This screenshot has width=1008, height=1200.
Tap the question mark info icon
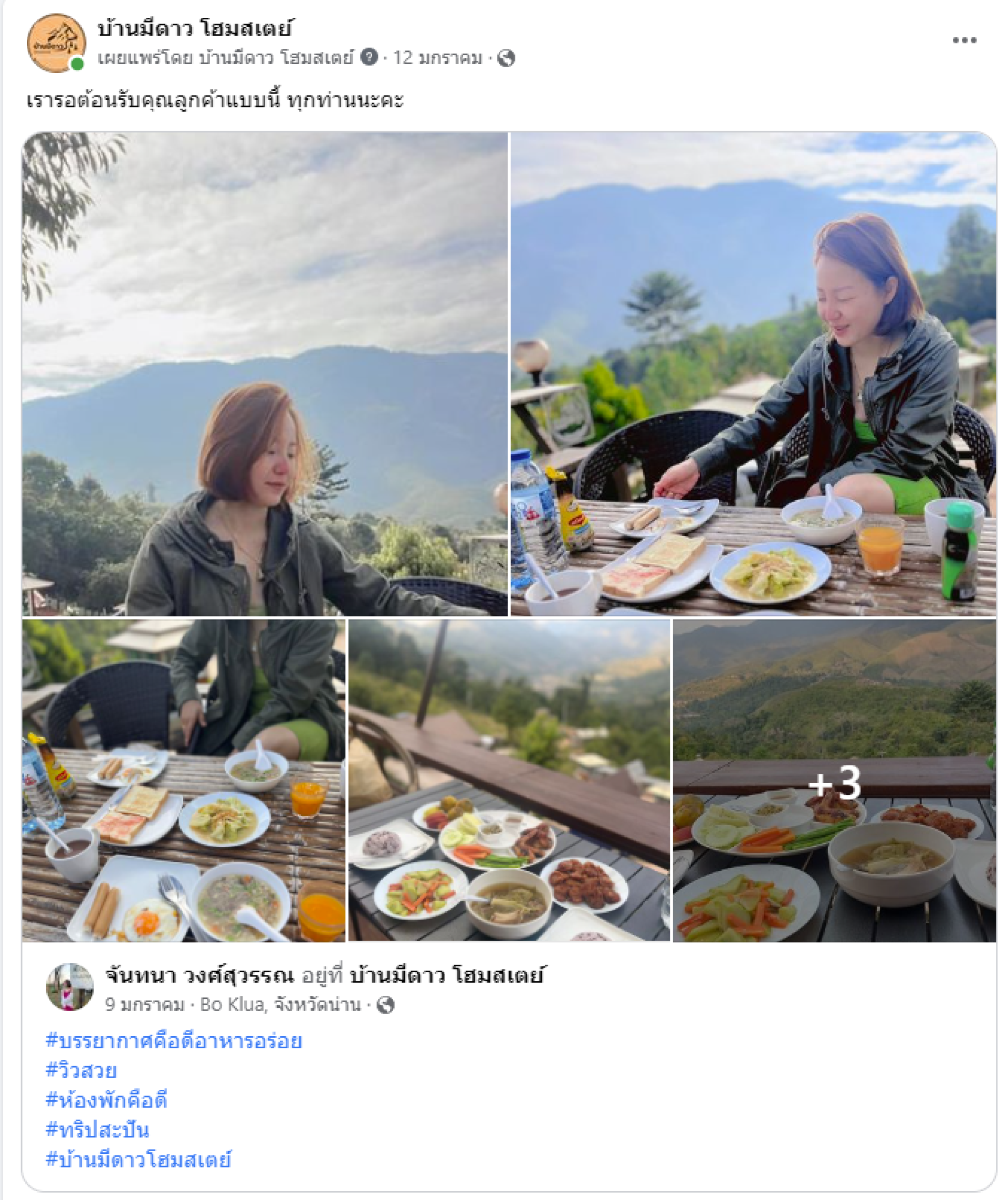(x=369, y=57)
